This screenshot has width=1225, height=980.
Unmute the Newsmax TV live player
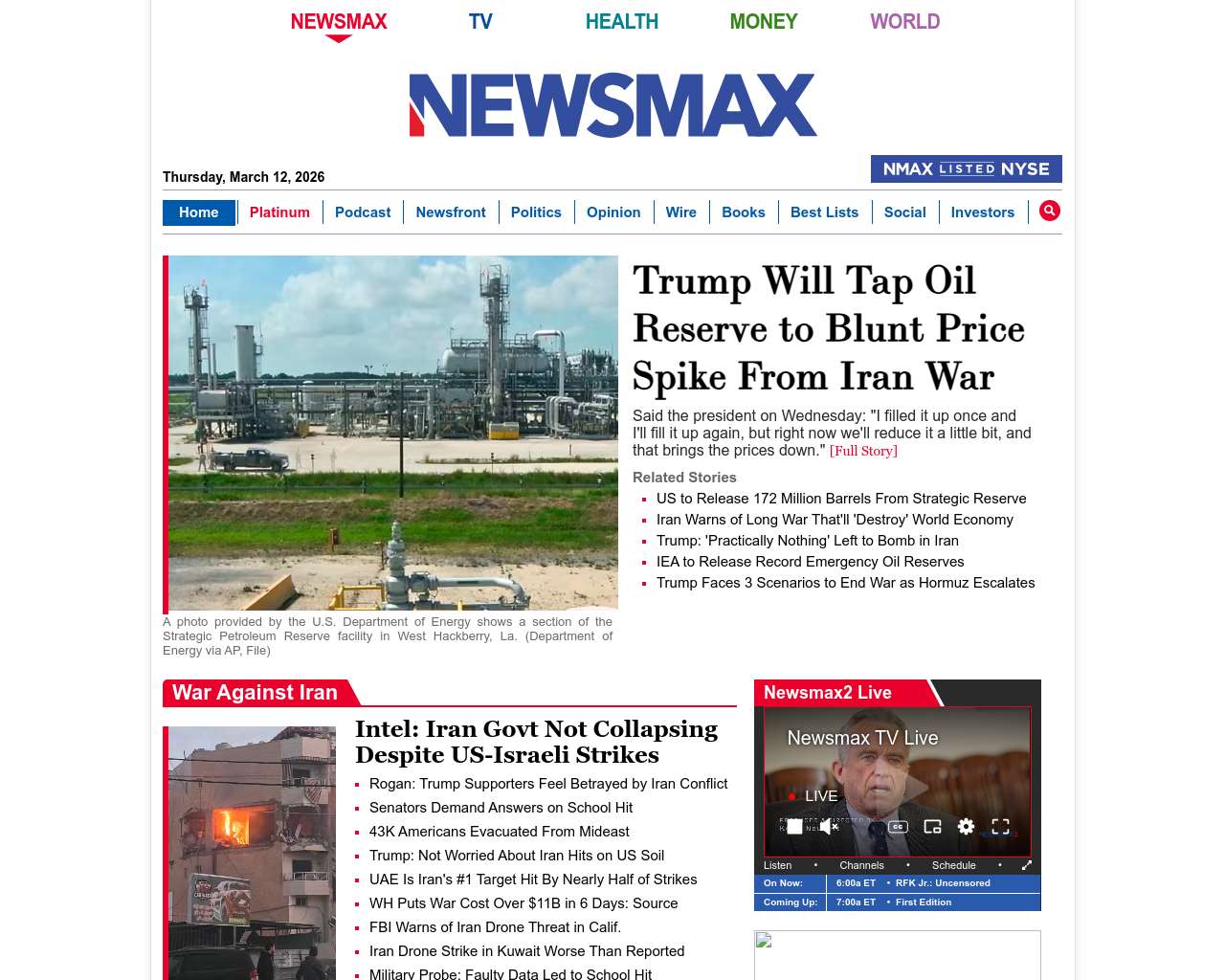point(829,827)
